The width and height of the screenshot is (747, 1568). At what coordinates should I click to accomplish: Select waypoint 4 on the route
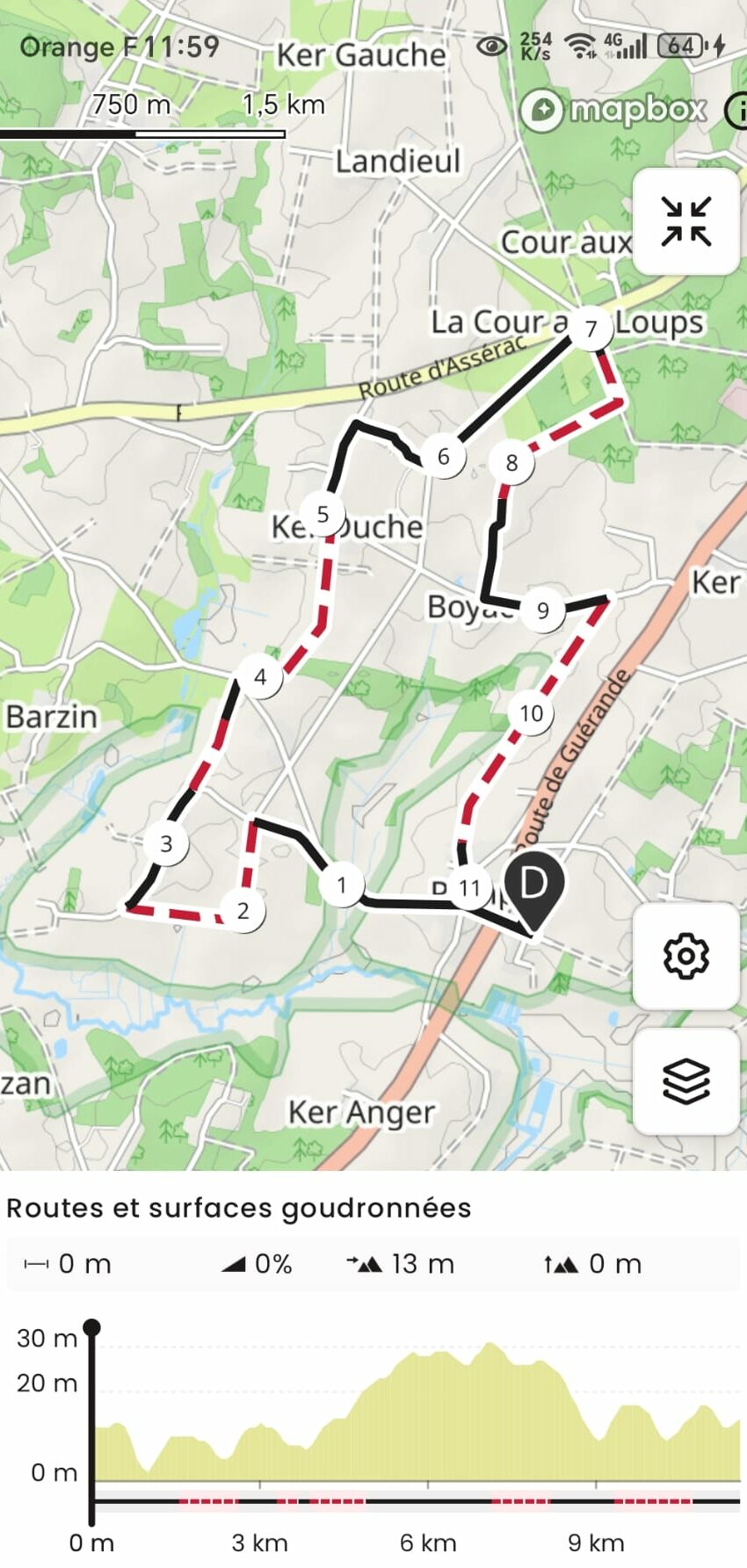coord(260,677)
